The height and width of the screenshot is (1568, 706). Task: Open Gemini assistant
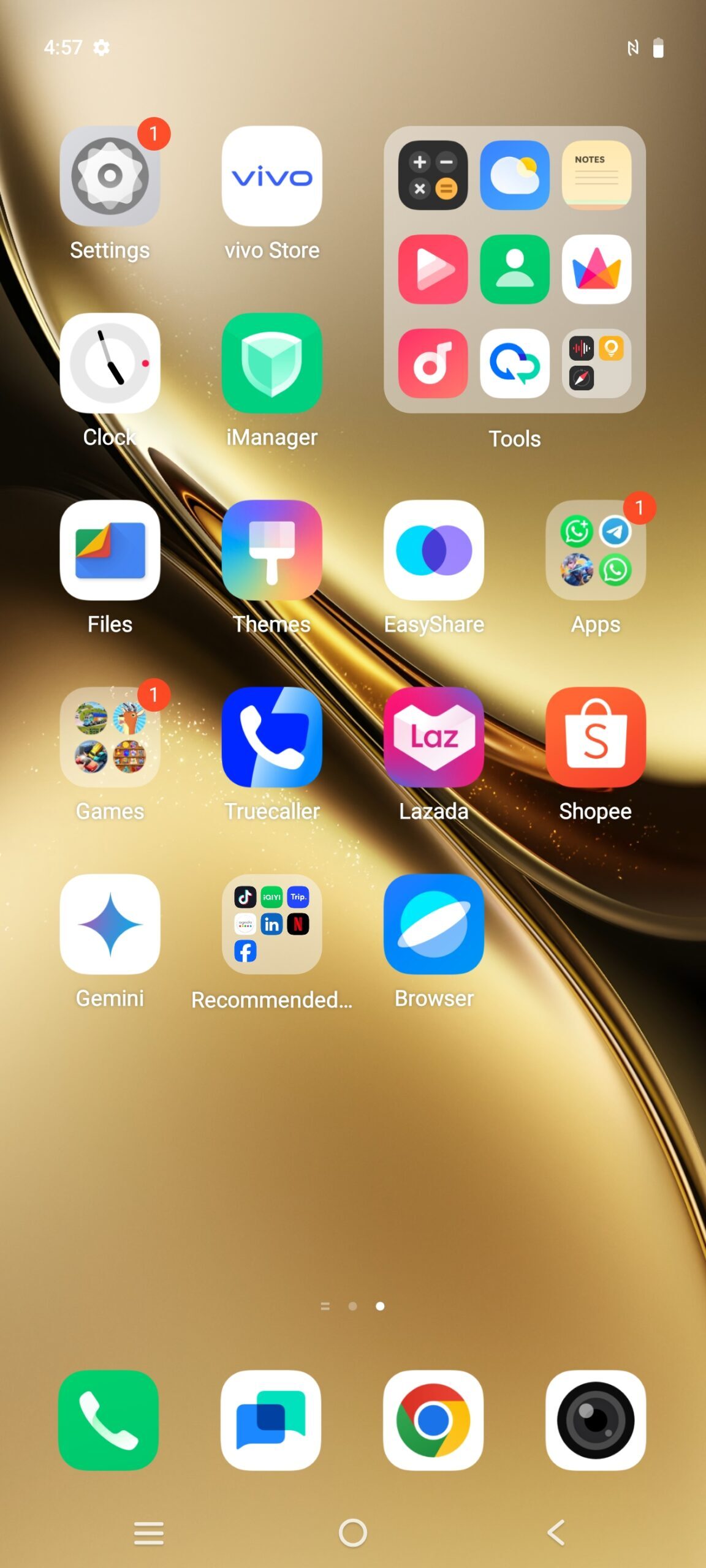(x=110, y=924)
